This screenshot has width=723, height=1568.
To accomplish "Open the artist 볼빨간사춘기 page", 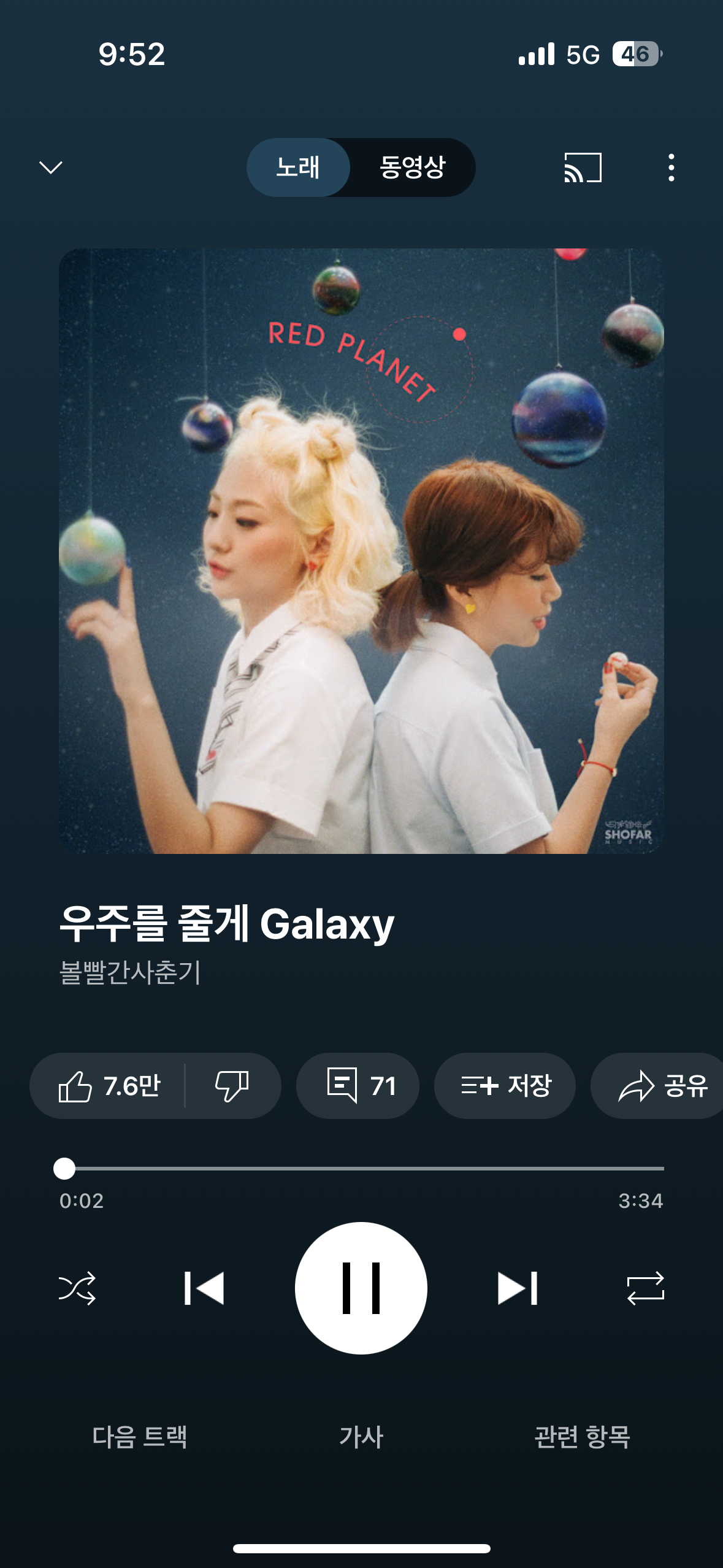I will pyautogui.click(x=130, y=972).
